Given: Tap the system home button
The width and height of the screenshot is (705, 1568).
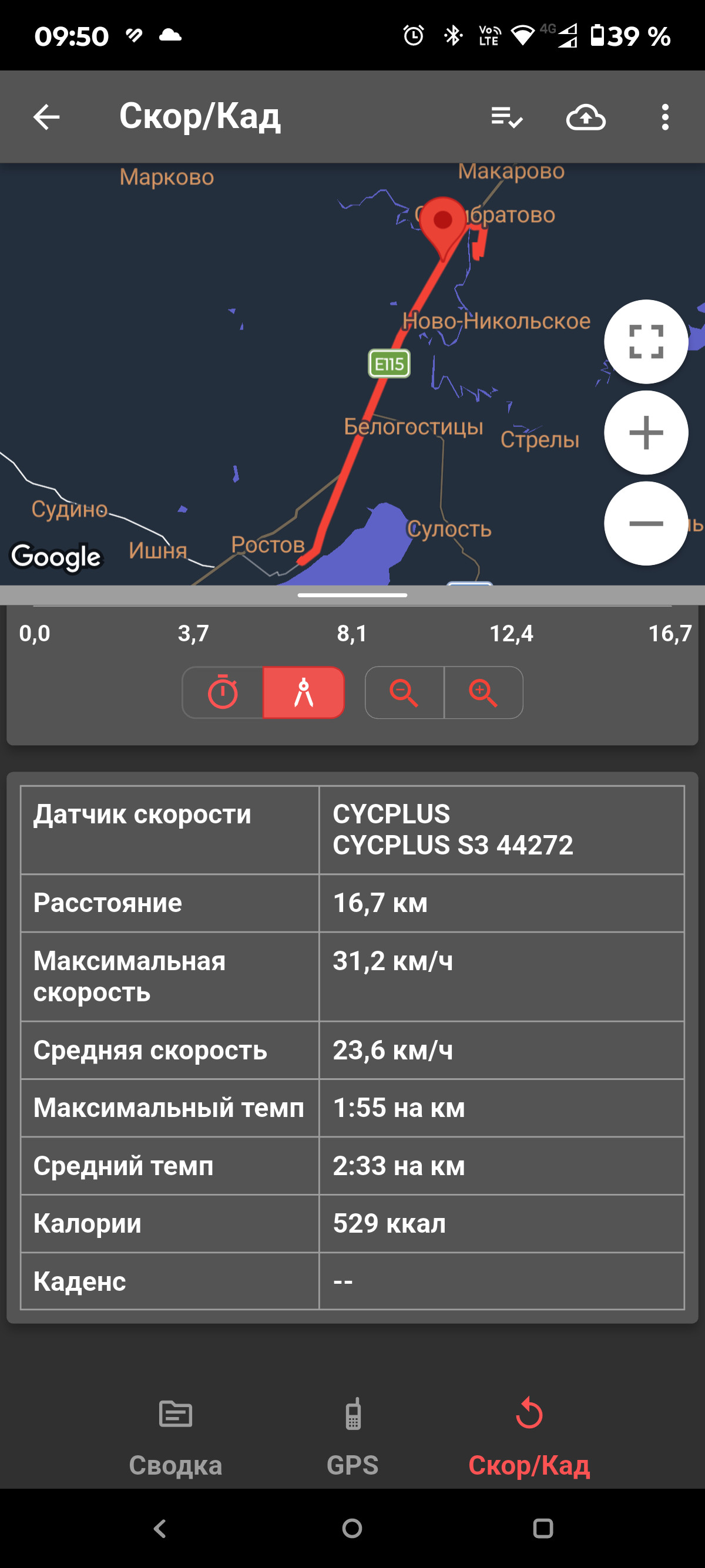Looking at the screenshot, I should 352,1529.
